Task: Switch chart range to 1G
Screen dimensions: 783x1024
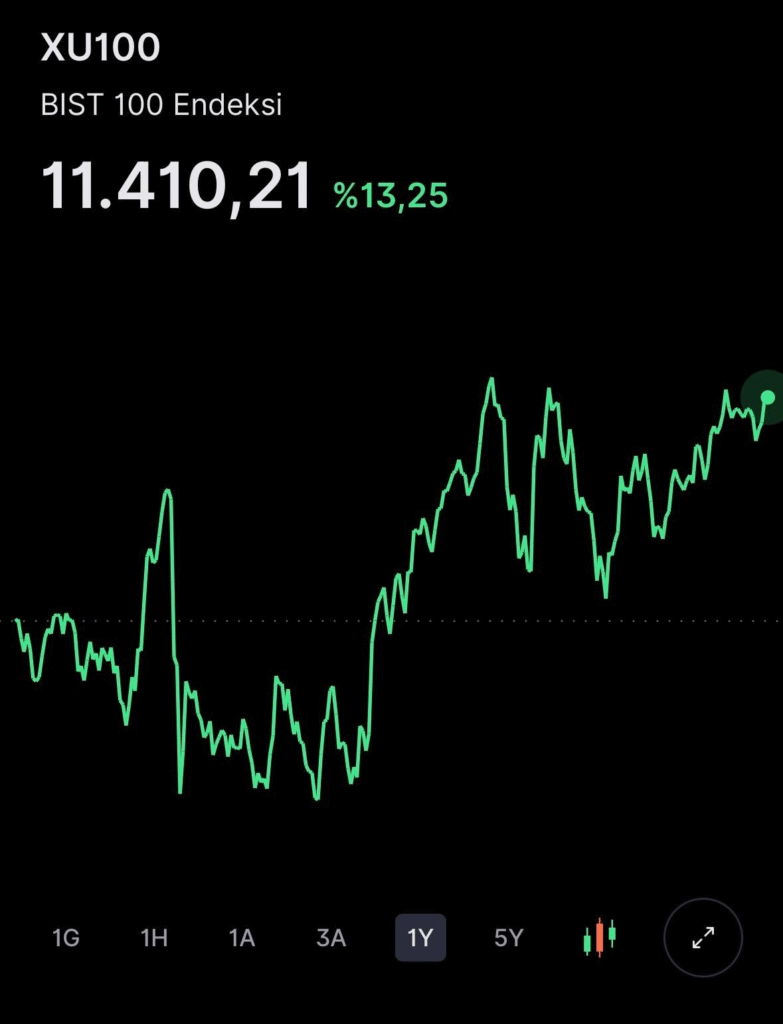Action: (66, 938)
